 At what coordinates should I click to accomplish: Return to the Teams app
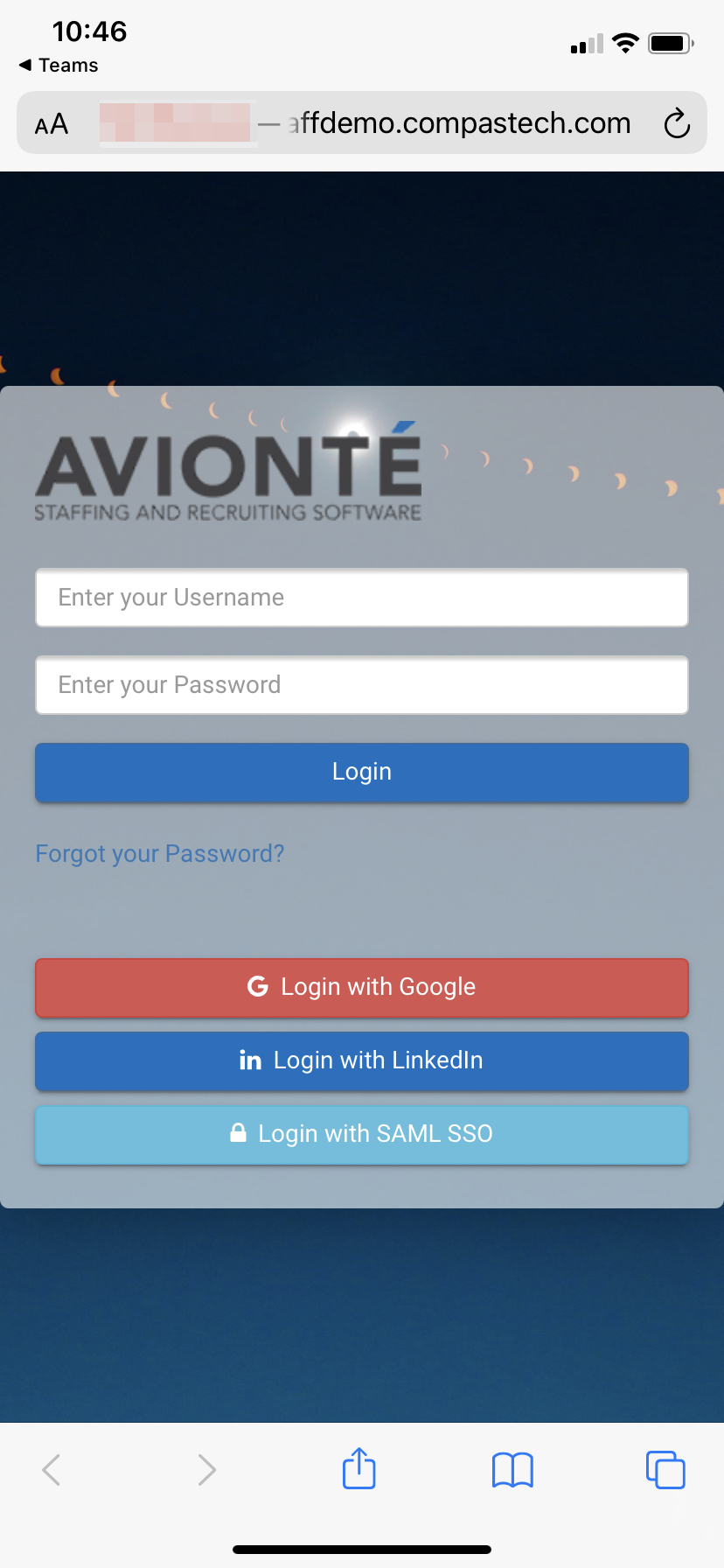[x=59, y=66]
